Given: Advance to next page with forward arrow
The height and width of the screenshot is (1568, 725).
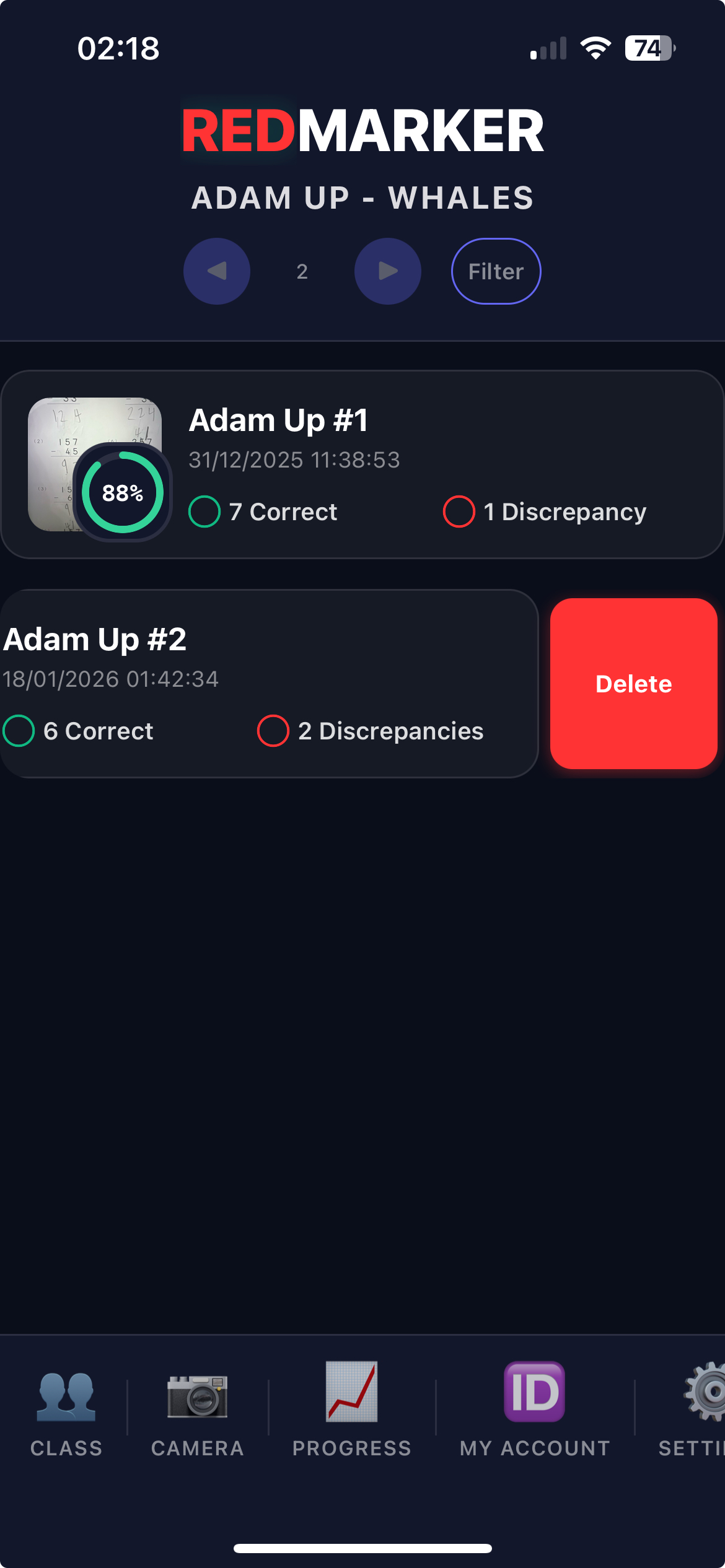Looking at the screenshot, I should coord(387,271).
